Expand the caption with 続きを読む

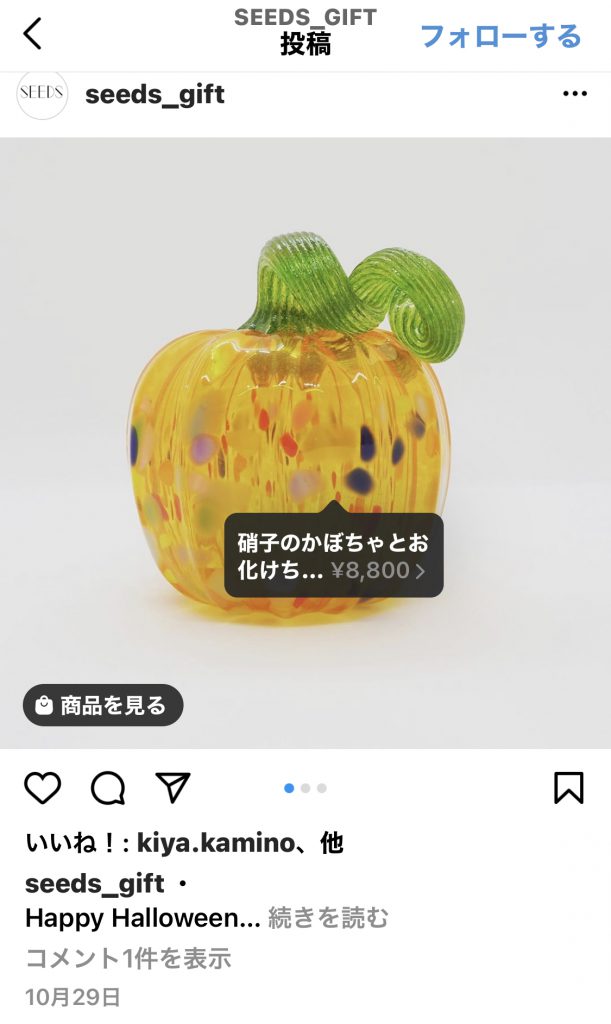(x=328, y=917)
